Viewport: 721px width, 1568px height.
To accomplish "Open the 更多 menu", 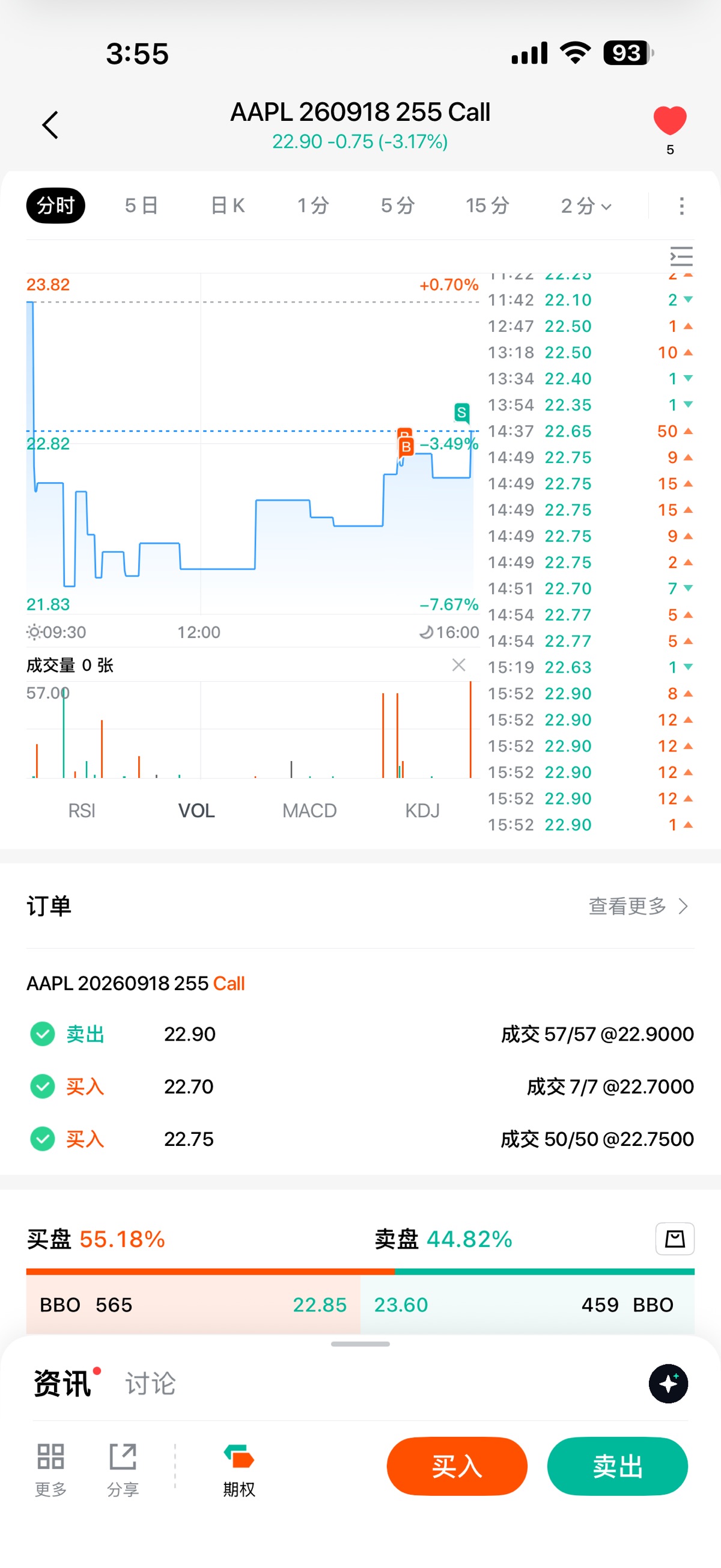I will tap(50, 1469).
